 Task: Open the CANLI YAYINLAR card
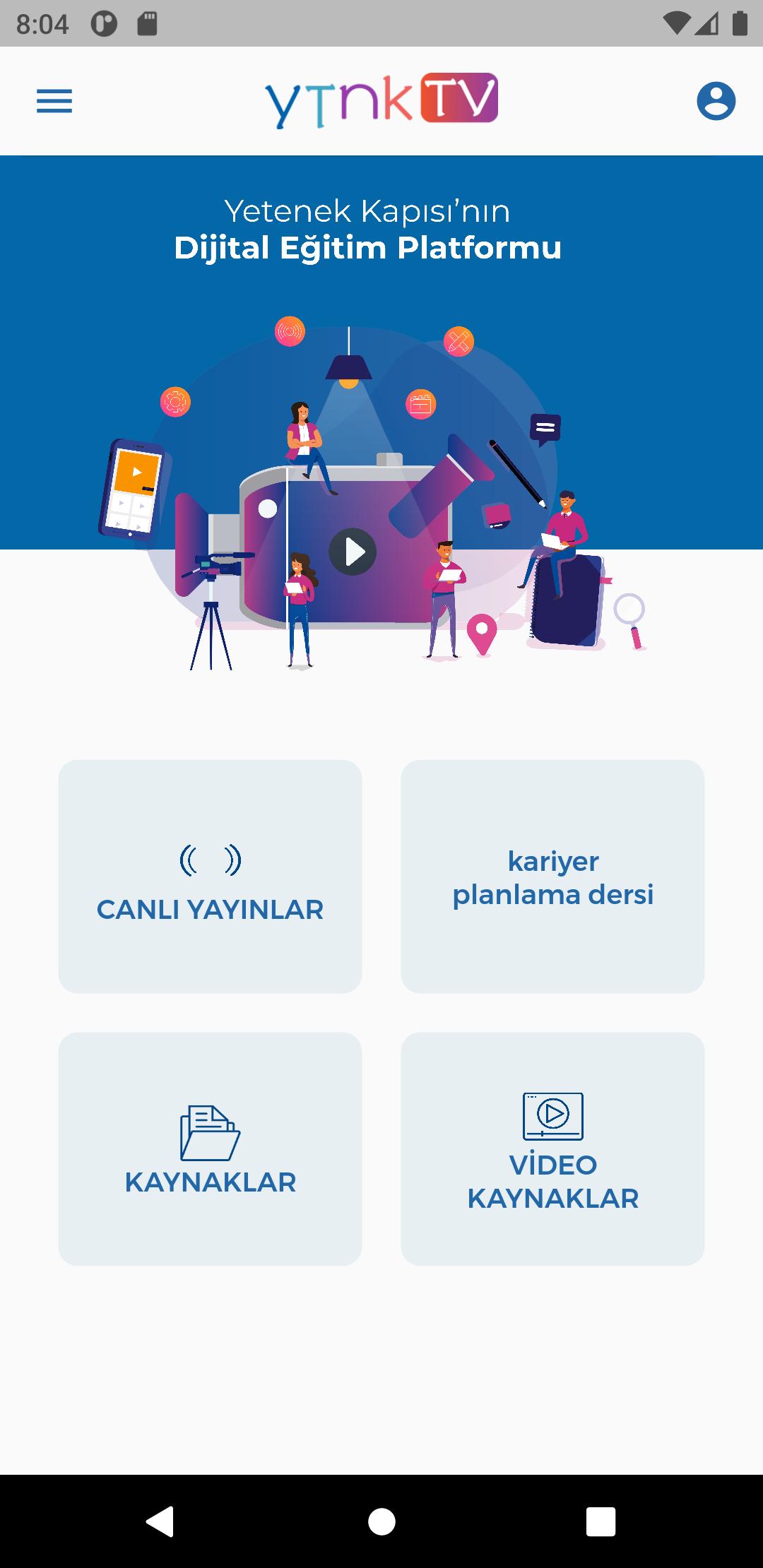(x=210, y=877)
